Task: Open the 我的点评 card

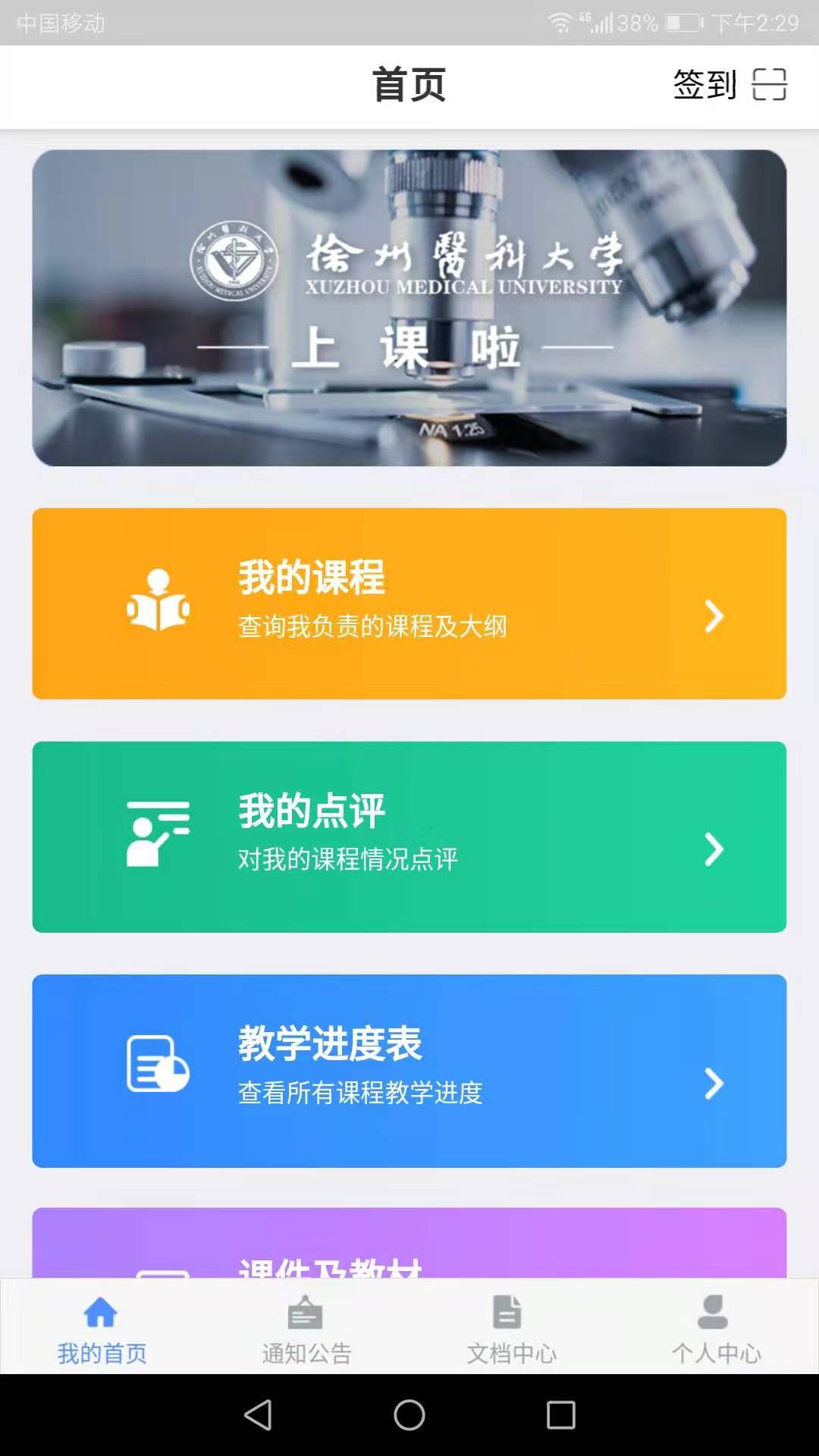Action: (409, 836)
